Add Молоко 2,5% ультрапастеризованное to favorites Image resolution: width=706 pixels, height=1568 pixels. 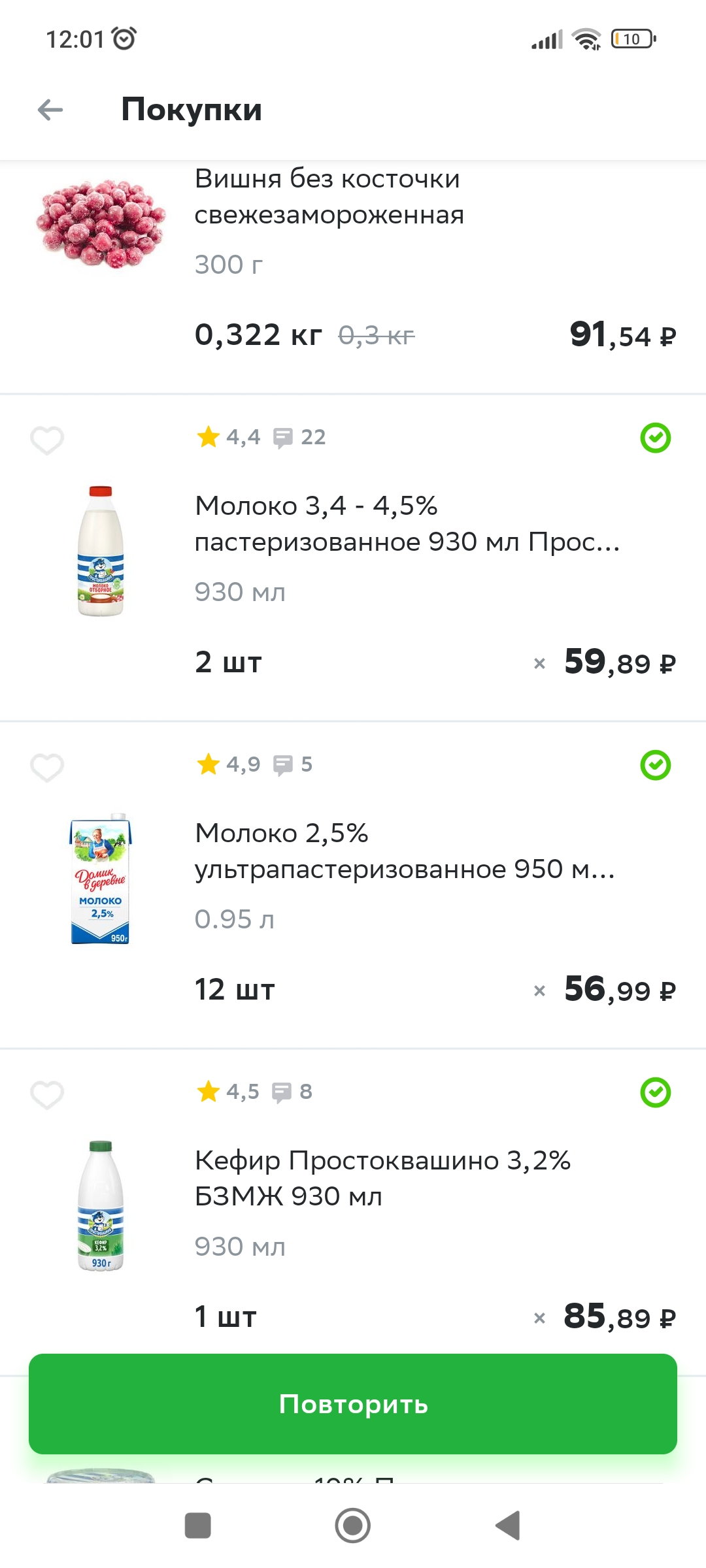(x=47, y=768)
